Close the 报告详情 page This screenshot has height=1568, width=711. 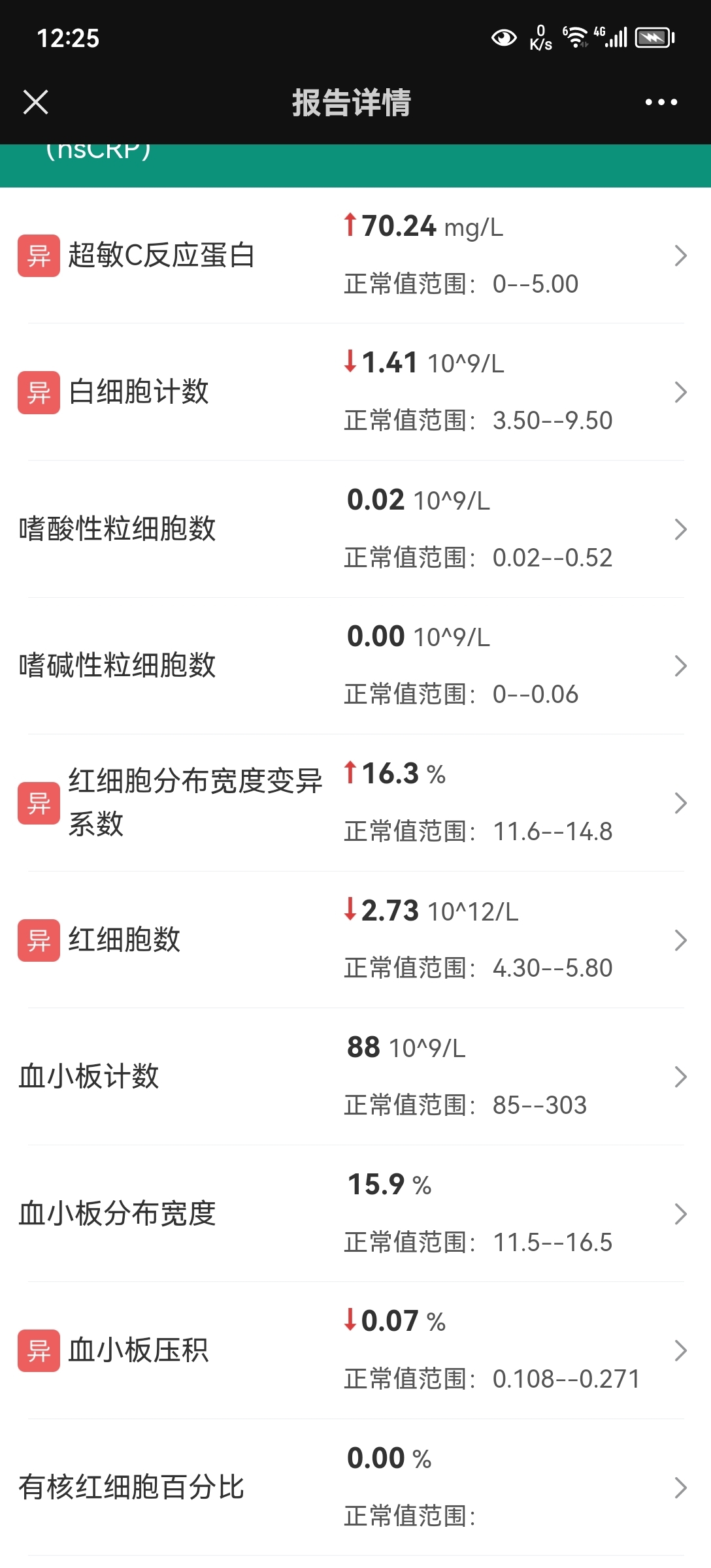36,102
